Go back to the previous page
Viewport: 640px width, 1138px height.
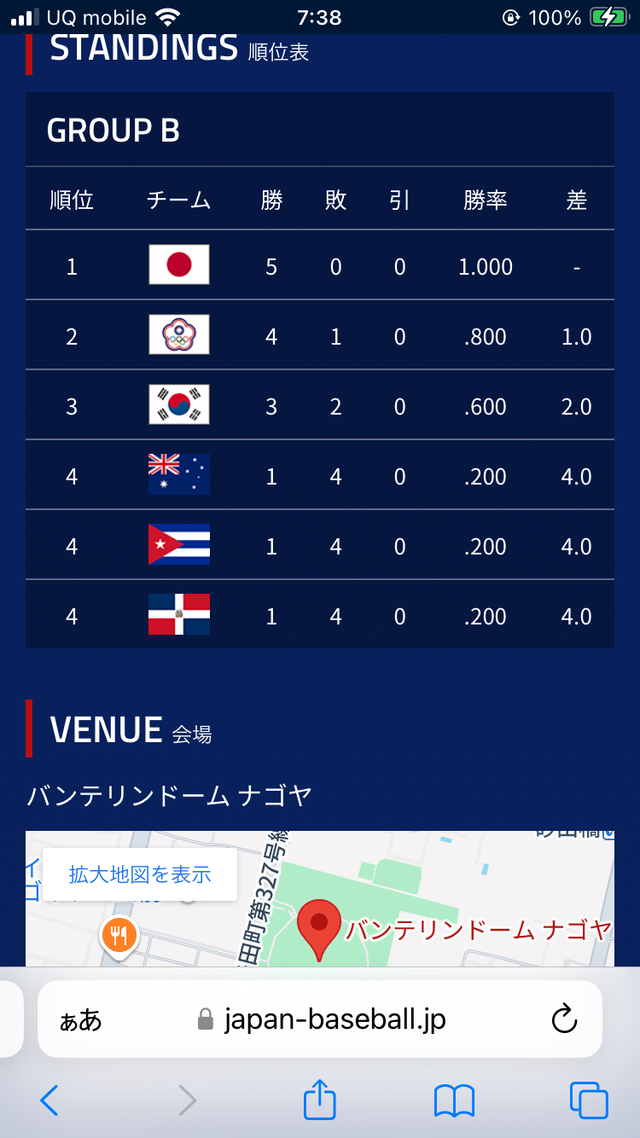(x=49, y=1100)
